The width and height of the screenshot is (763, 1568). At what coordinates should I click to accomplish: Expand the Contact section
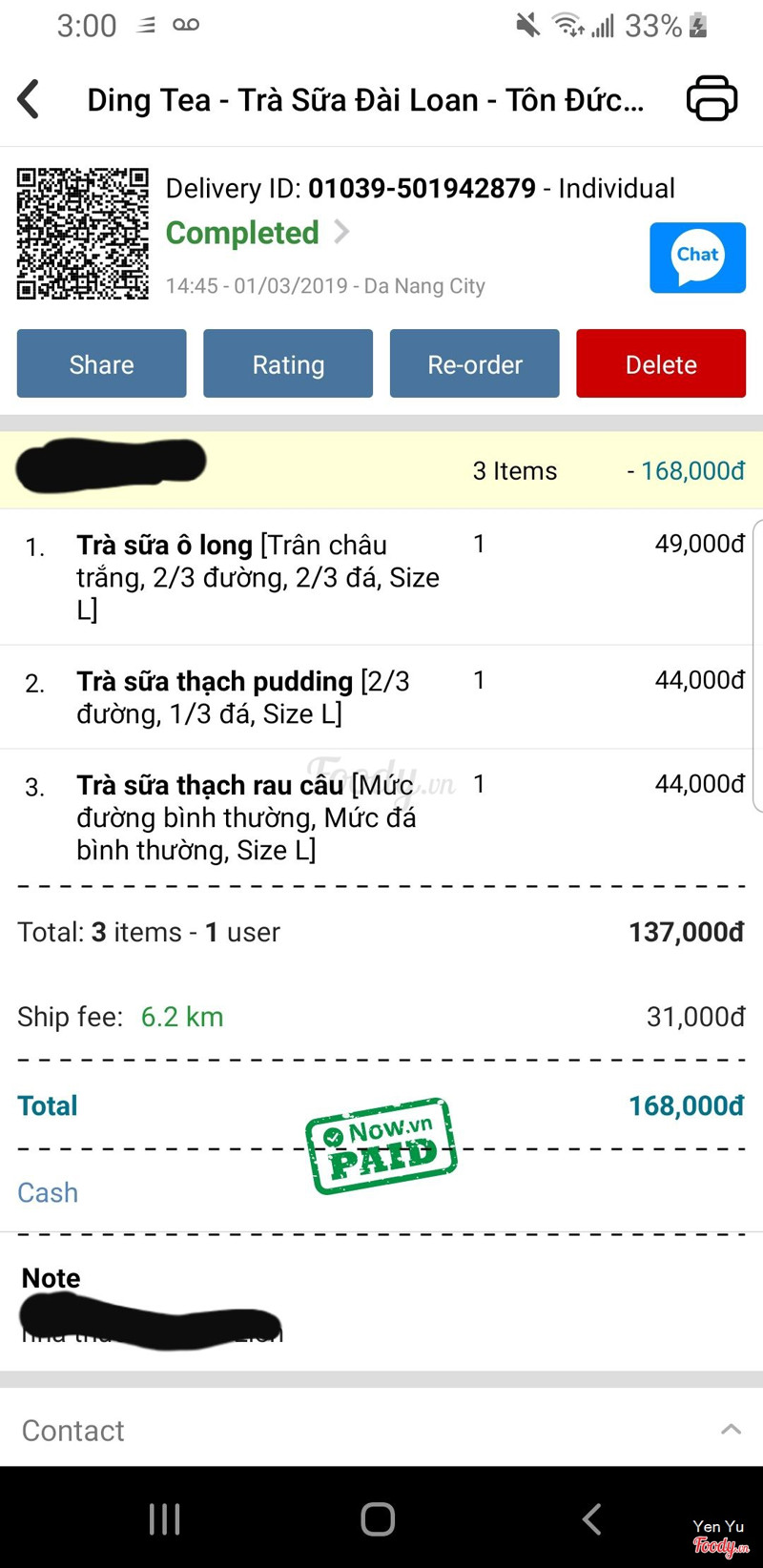(731, 1429)
